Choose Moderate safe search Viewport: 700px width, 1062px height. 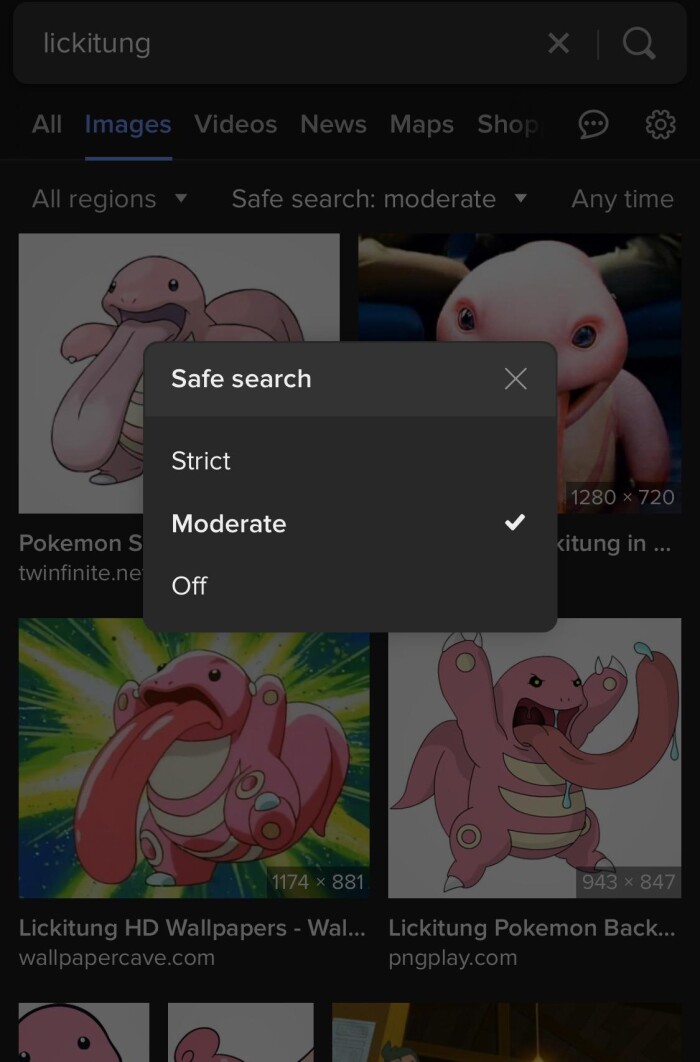pos(229,524)
